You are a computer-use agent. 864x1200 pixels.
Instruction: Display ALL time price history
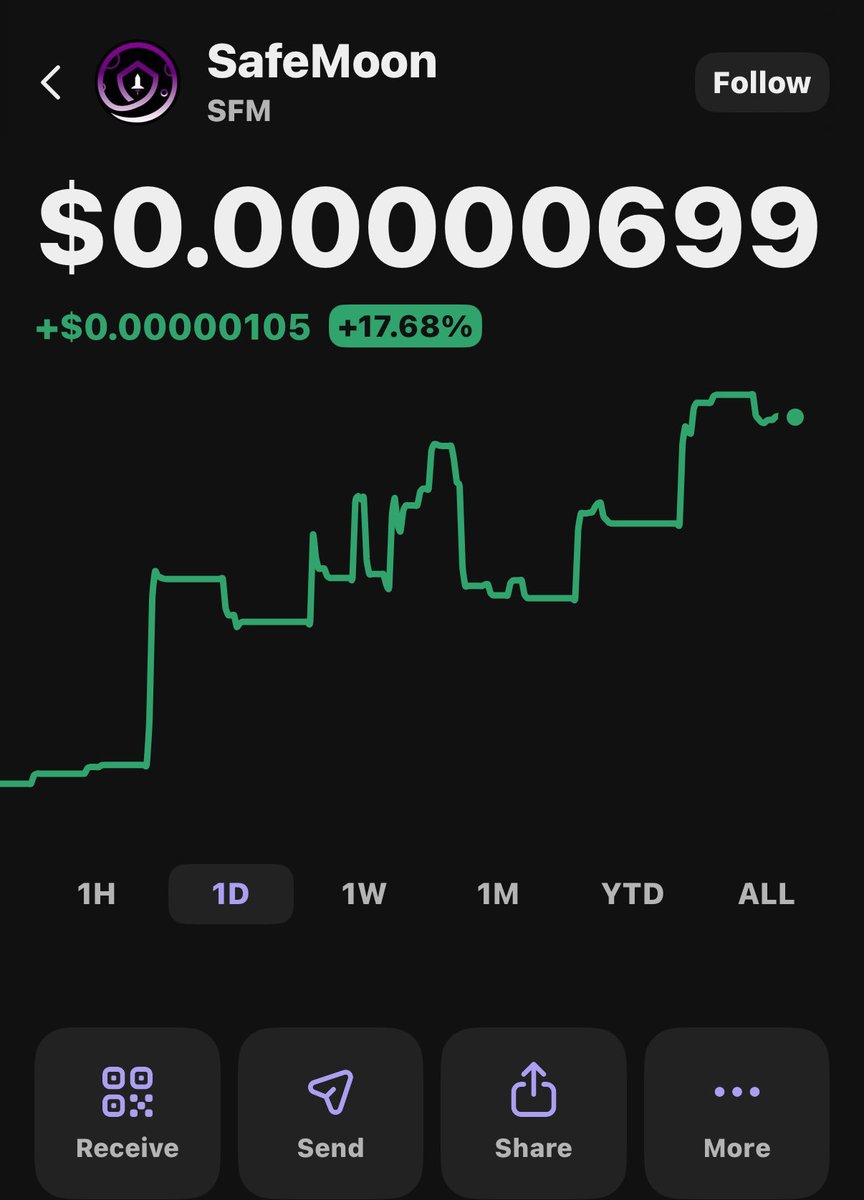coord(767,893)
